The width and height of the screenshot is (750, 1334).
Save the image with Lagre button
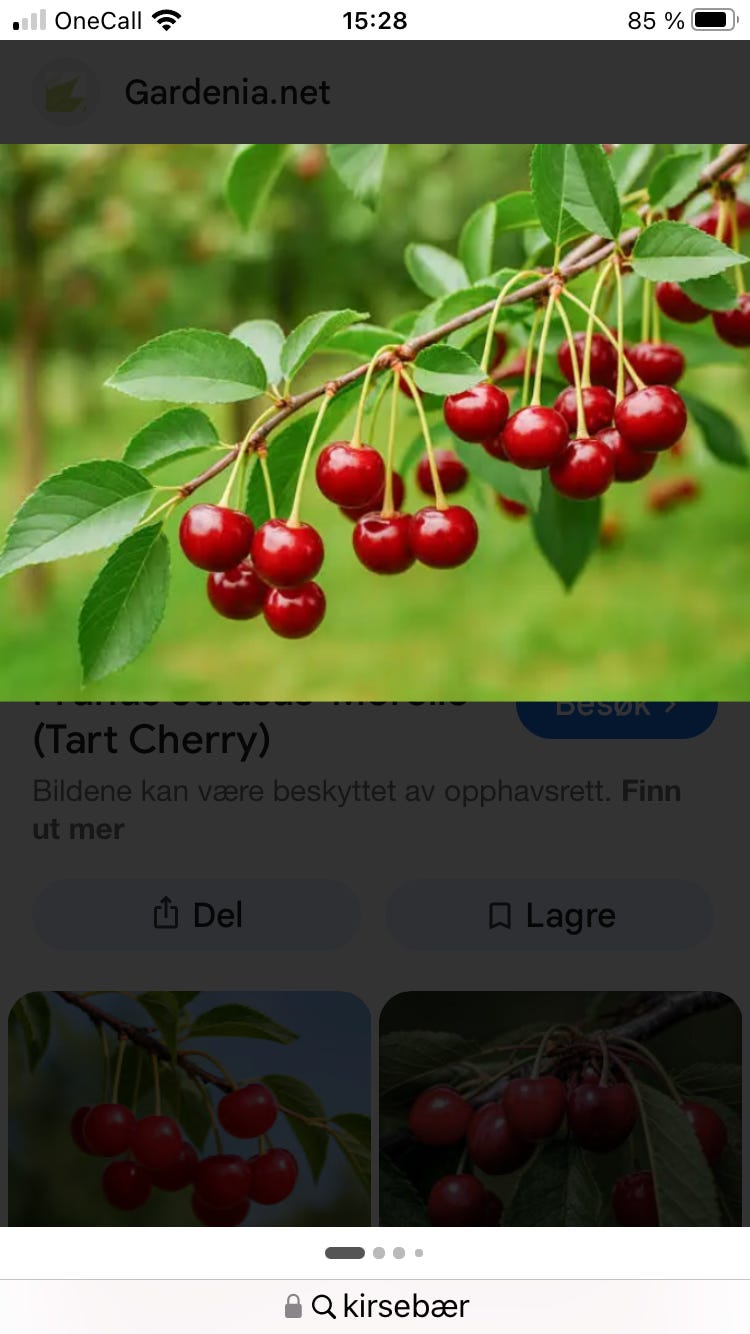[x=550, y=915]
